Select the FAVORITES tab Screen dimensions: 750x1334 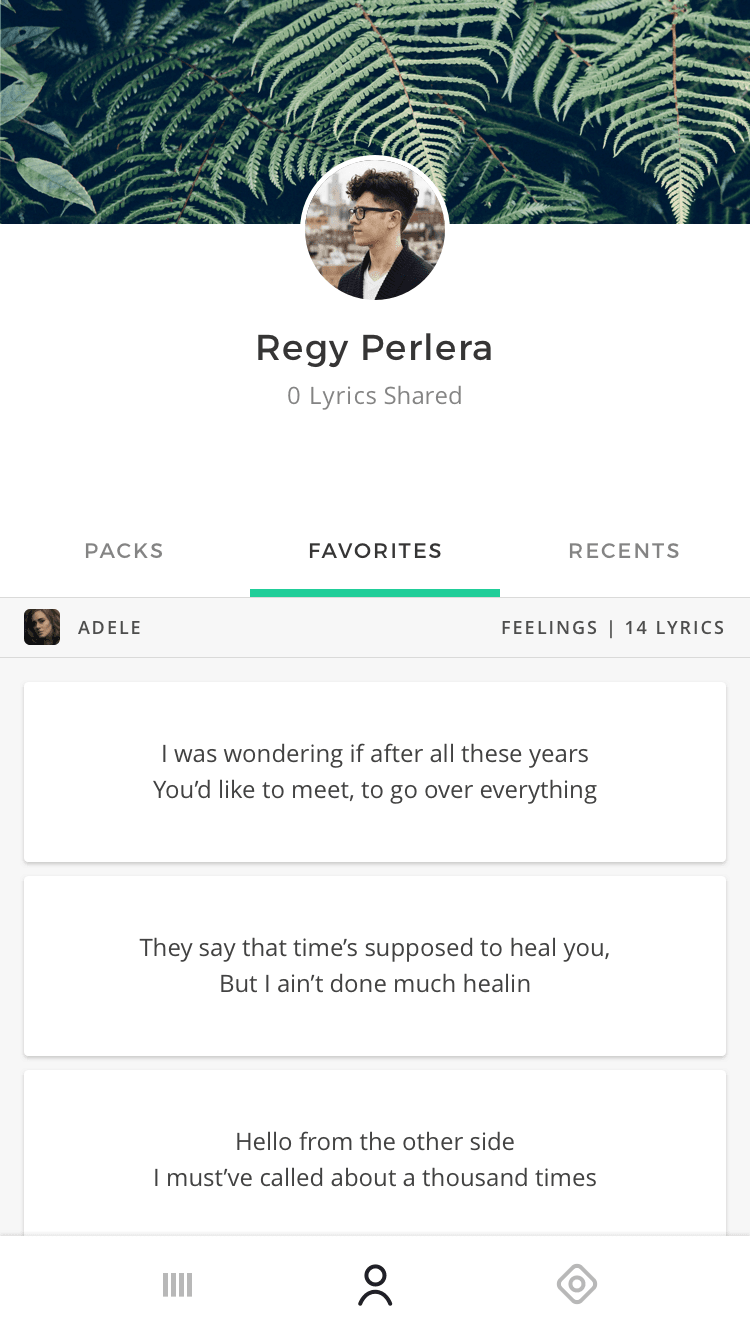click(375, 550)
